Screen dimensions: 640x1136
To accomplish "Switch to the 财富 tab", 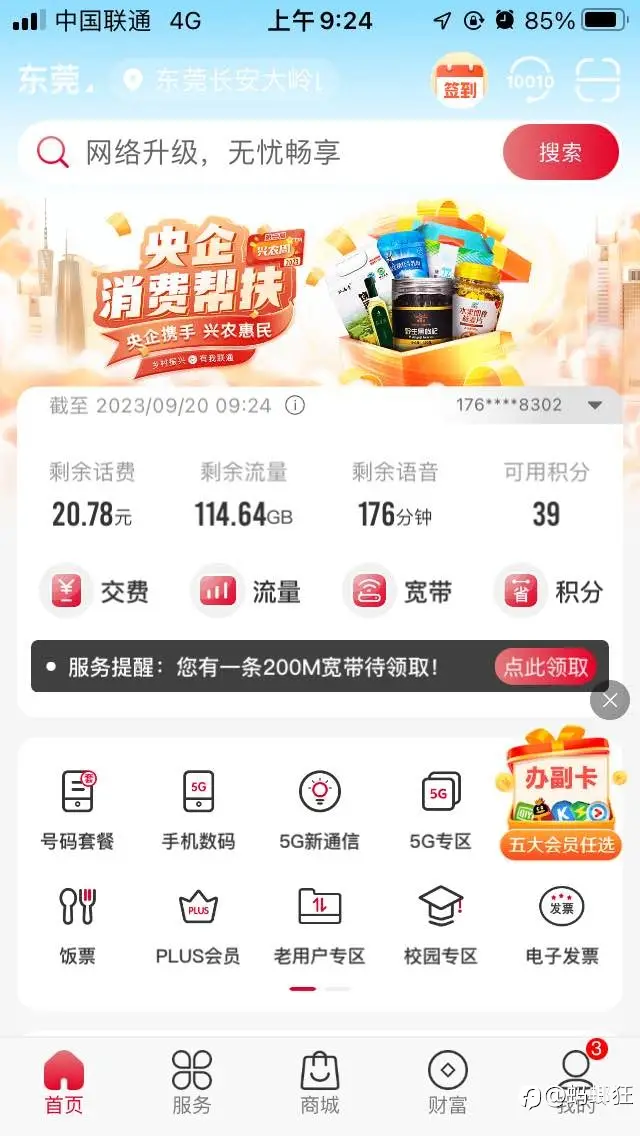I will coord(447,1082).
